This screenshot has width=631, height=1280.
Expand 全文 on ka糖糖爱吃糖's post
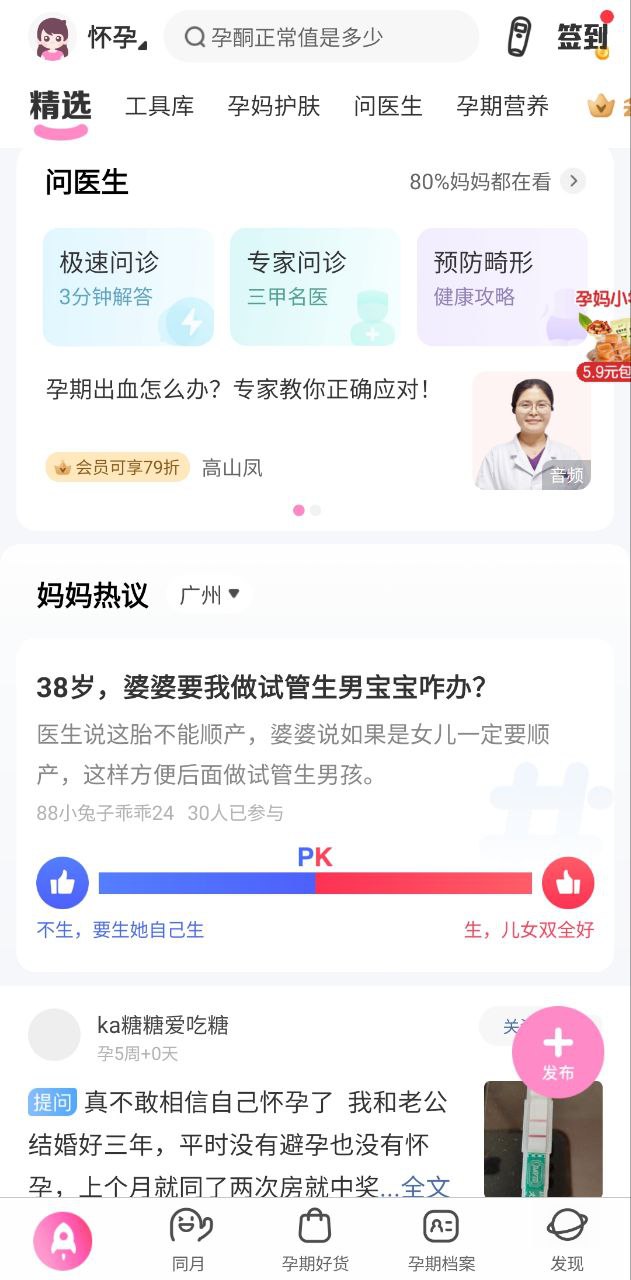pos(426,1187)
